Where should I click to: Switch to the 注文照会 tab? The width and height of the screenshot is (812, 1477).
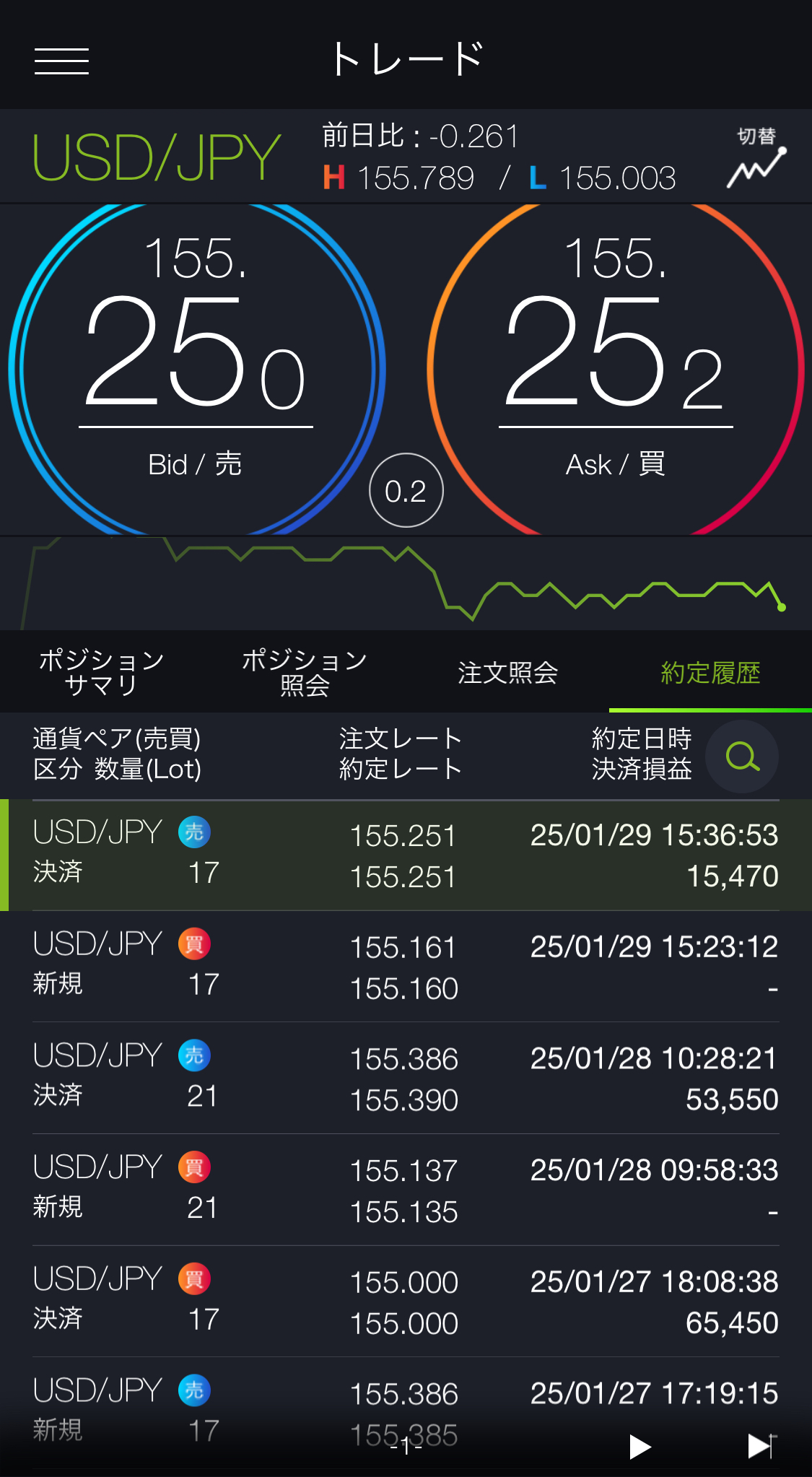[x=507, y=672]
